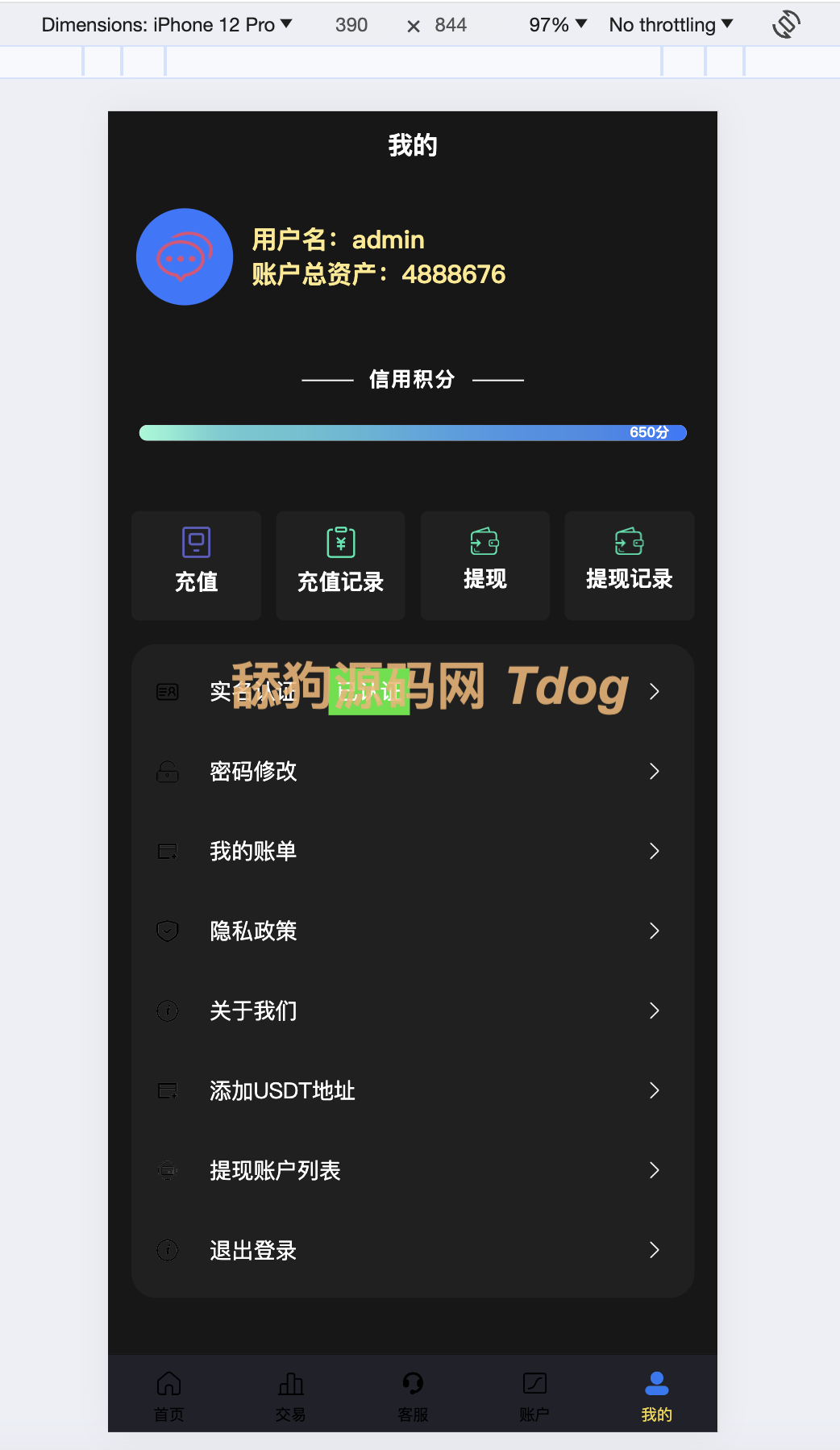
Task: Select the 我的 profile tab
Action: (656, 1395)
